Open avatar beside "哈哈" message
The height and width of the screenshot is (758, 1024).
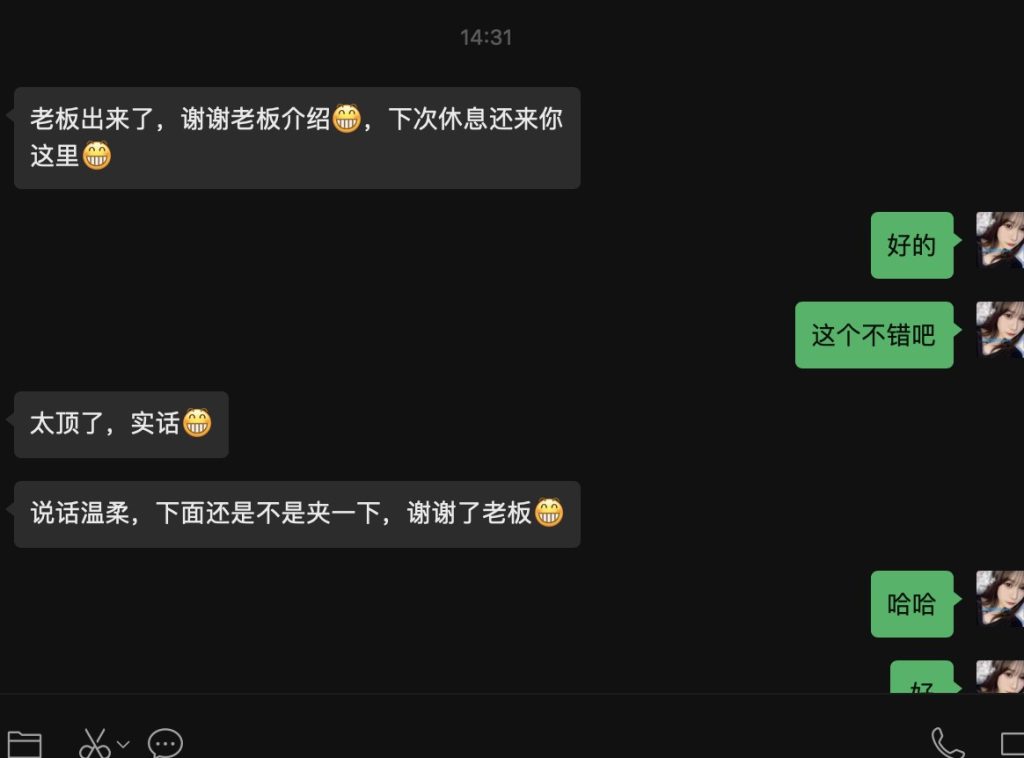pos(999,599)
